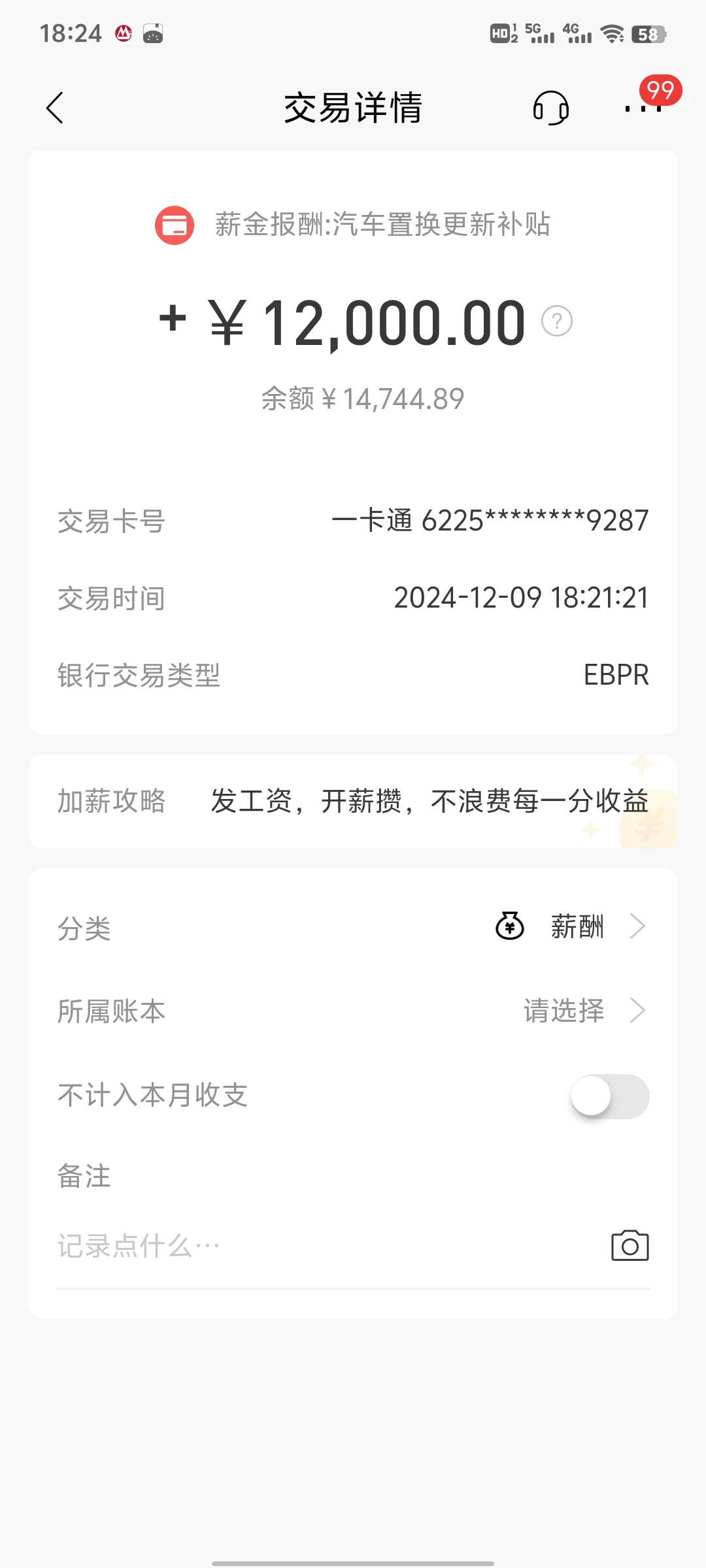Screen dimensions: 706x1568
Task: Go back from the 交易详情 page
Action: pyautogui.click(x=55, y=108)
